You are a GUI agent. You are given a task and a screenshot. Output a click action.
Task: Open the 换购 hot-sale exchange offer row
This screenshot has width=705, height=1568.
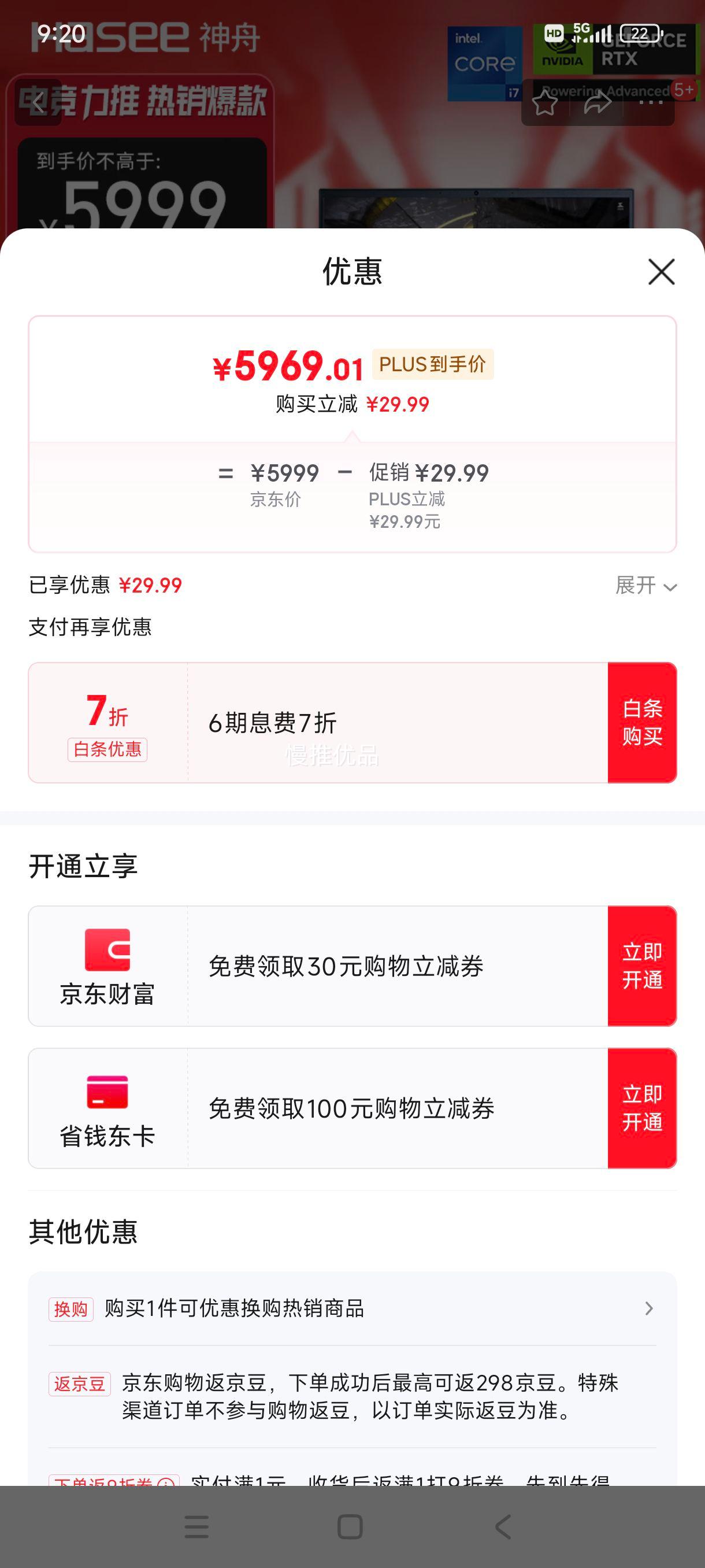(x=352, y=1308)
